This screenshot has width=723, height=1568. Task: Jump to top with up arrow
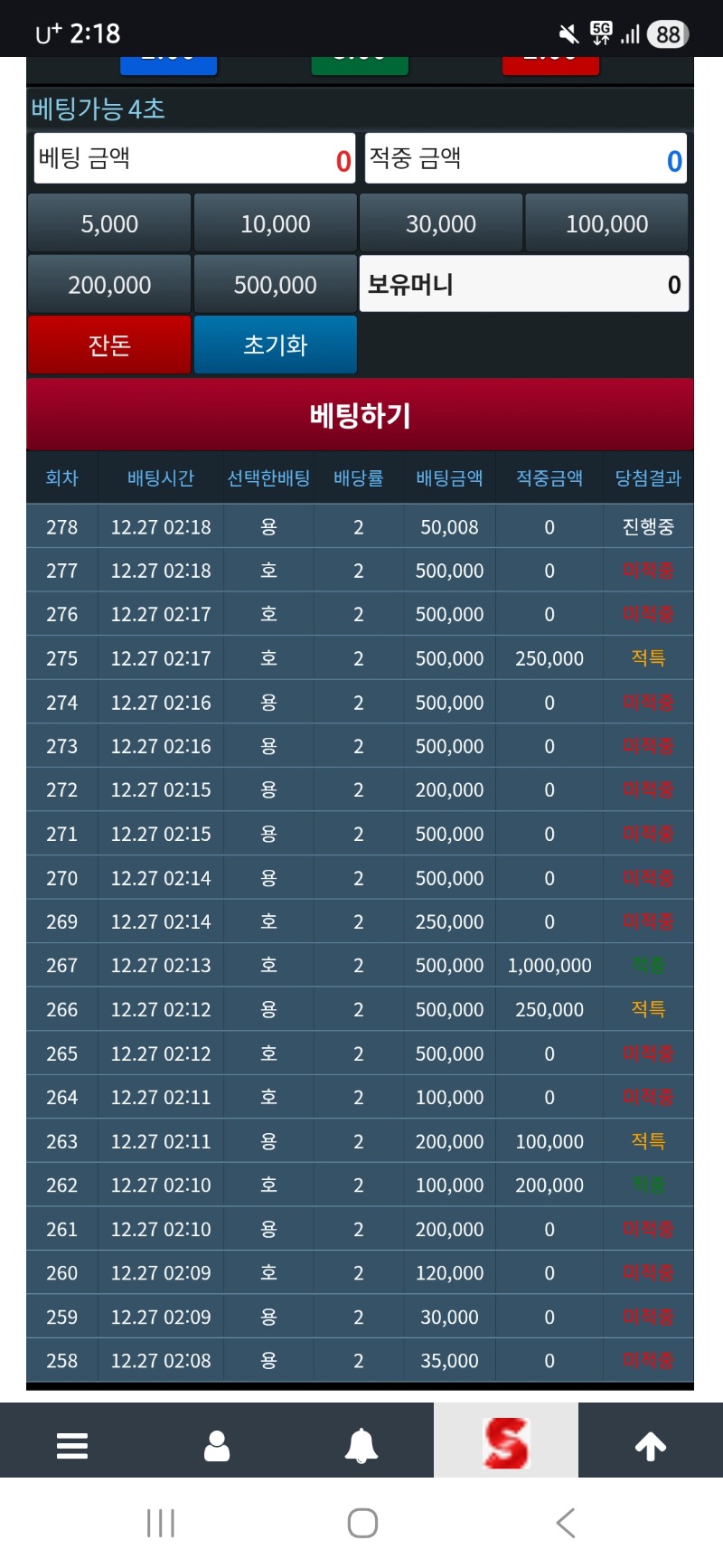651,1445
